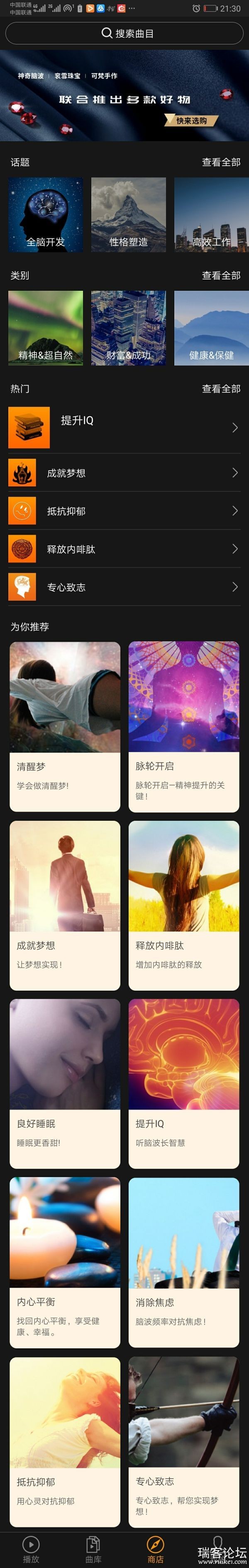Open the 脉轮开启 recommendation card

pos(184,726)
